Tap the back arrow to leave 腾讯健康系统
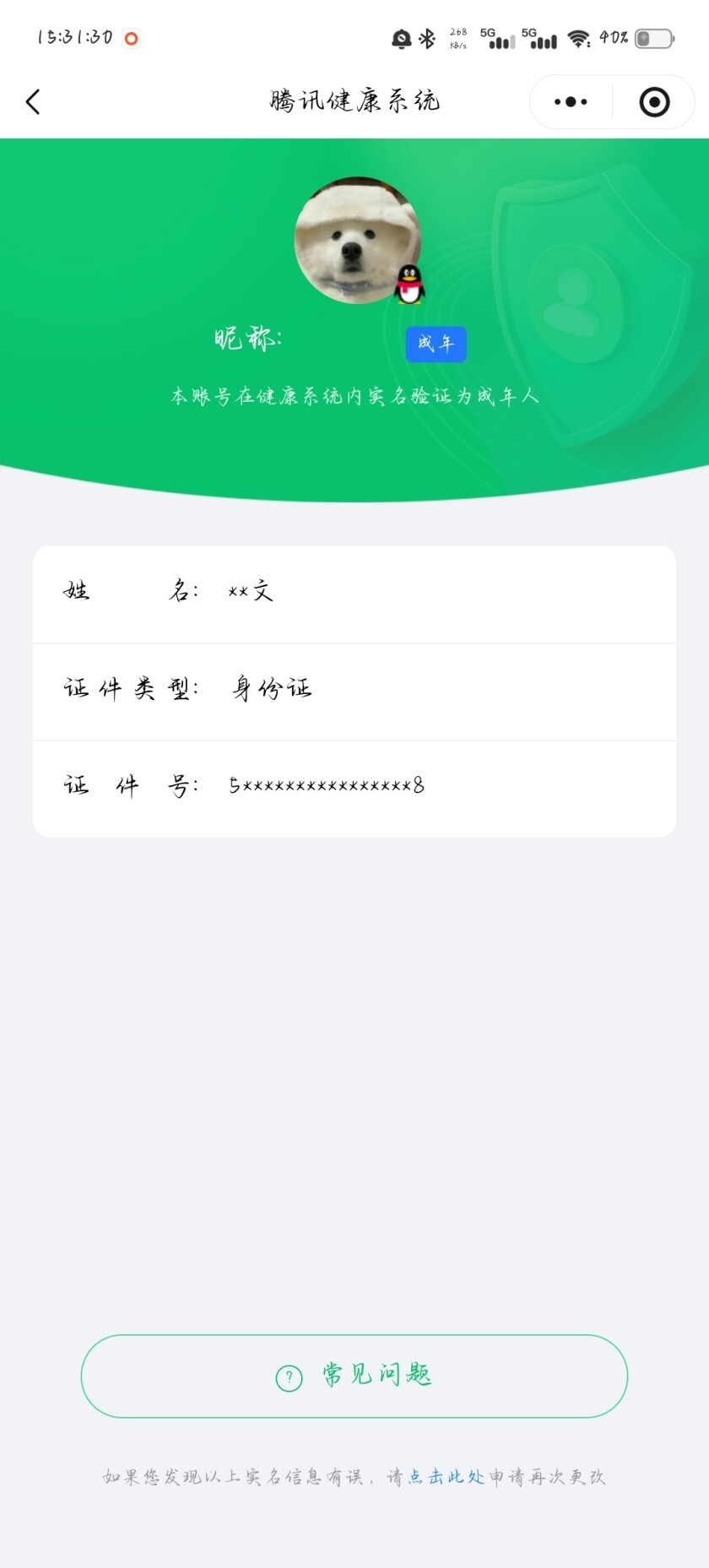 [32, 100]
